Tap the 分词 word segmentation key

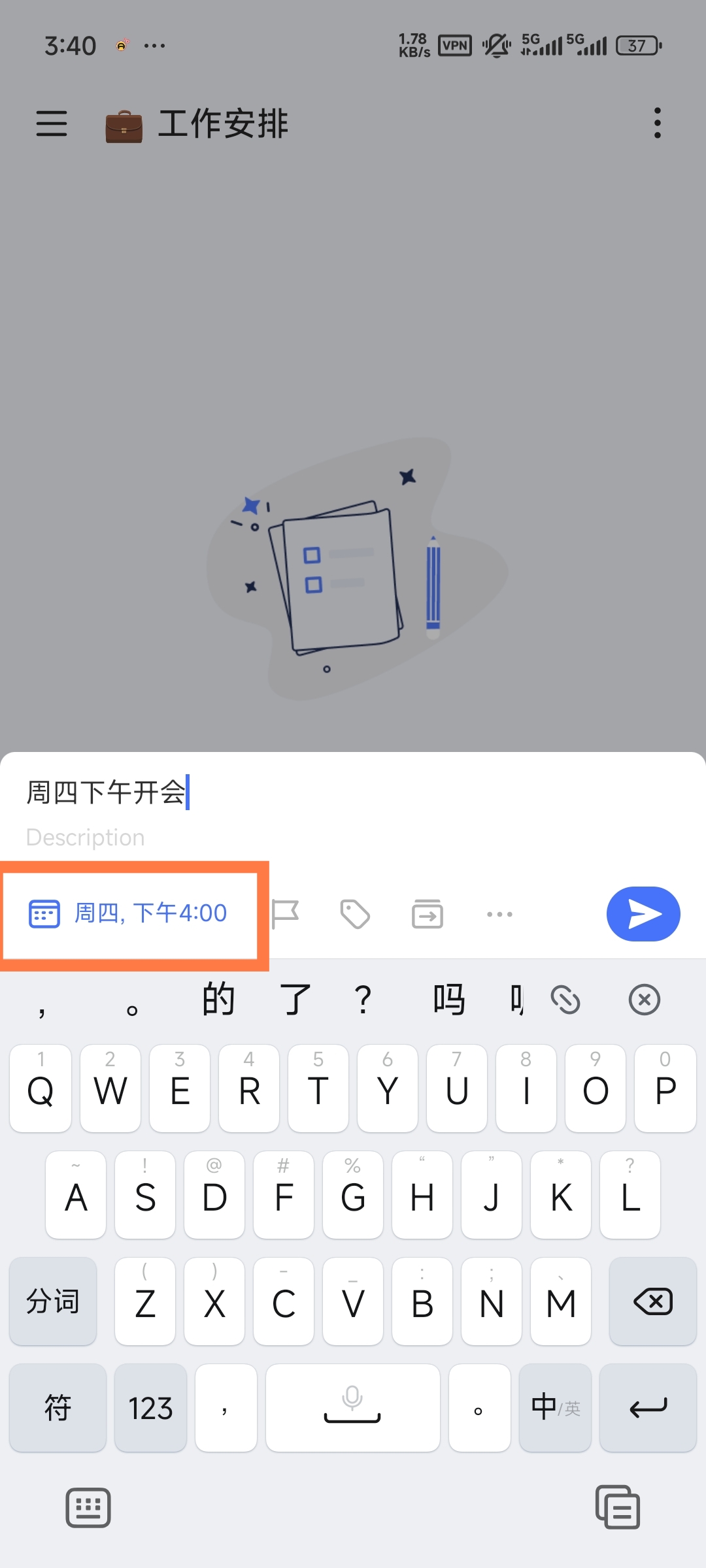(53, 1301)
